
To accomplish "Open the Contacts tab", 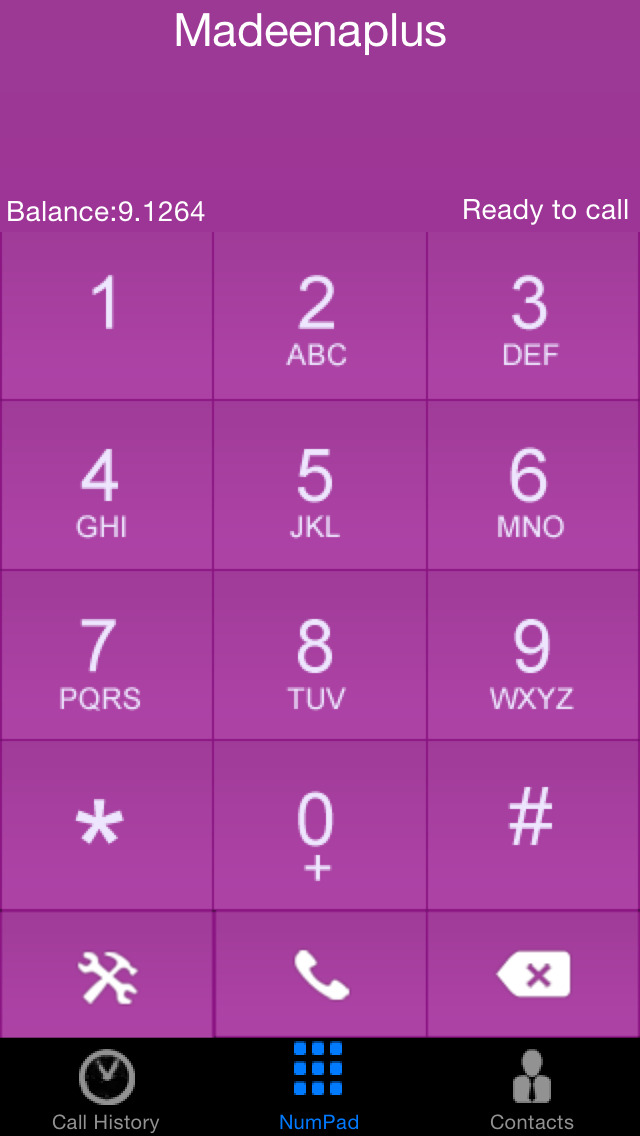I will (x=532, y=1088).
